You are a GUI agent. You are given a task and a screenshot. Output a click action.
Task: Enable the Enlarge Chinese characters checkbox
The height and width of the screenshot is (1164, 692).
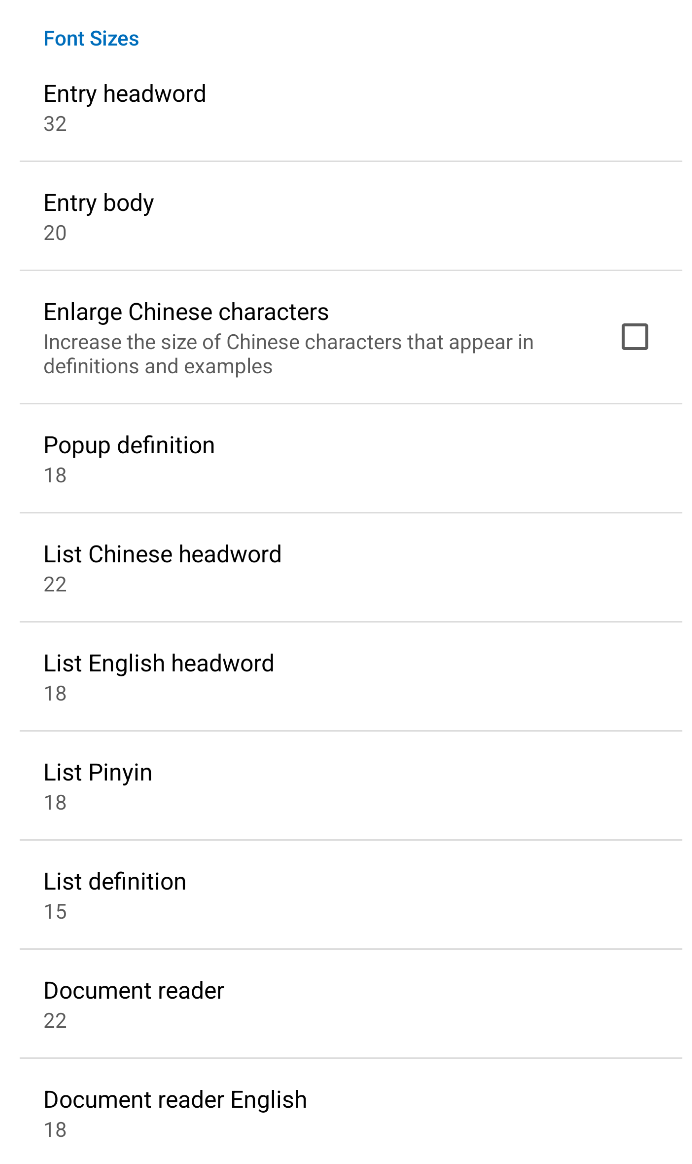[x=634, y=337]
